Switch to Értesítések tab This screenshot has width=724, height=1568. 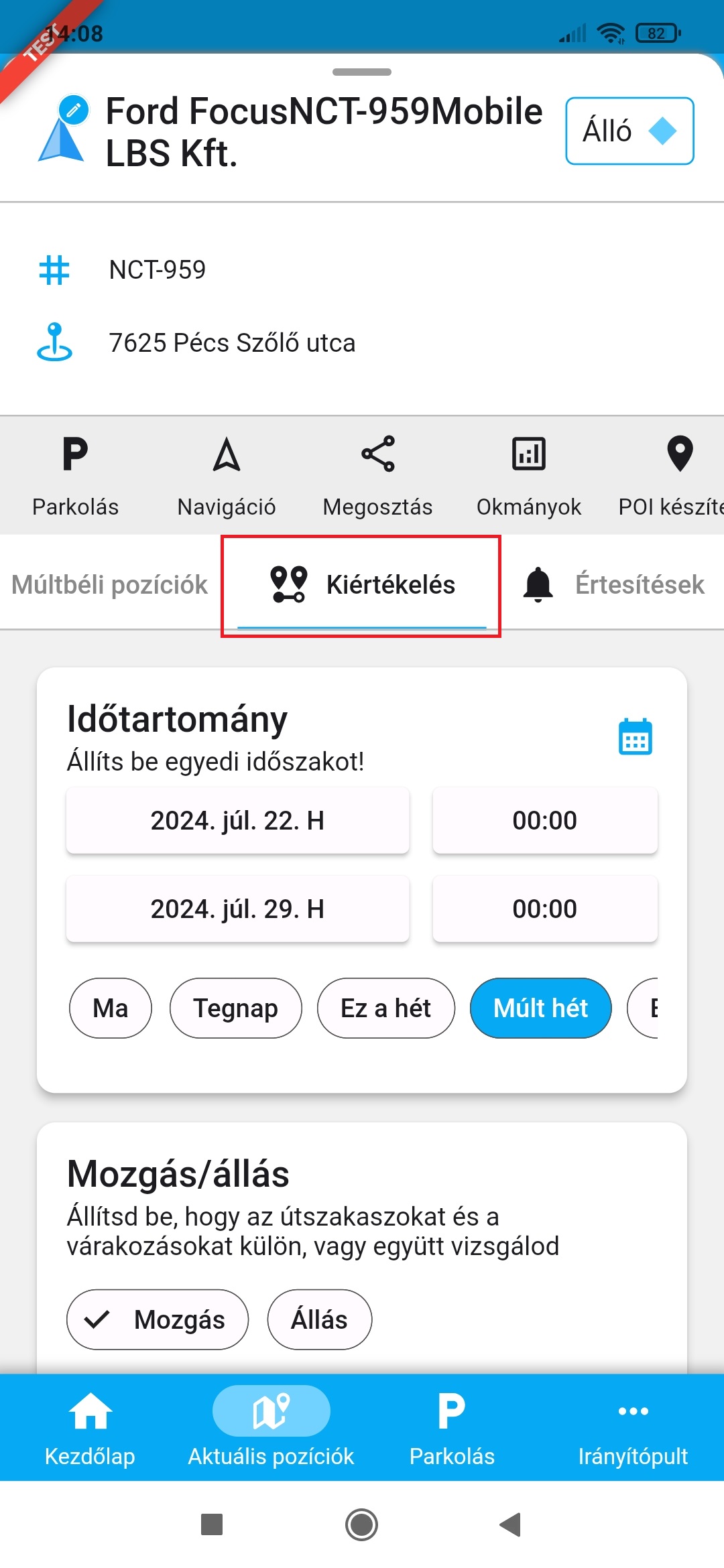point(613,584)
